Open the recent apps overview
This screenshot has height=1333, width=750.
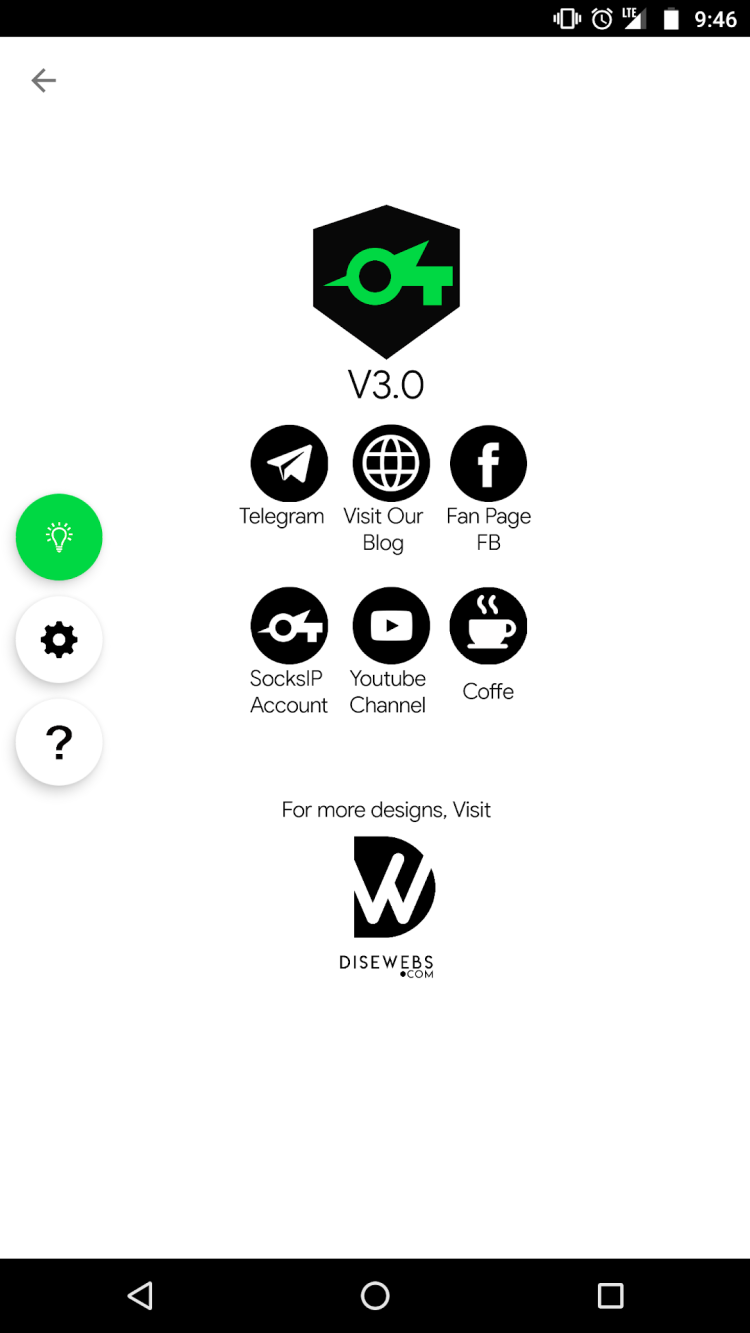(x=610, y=1296)
